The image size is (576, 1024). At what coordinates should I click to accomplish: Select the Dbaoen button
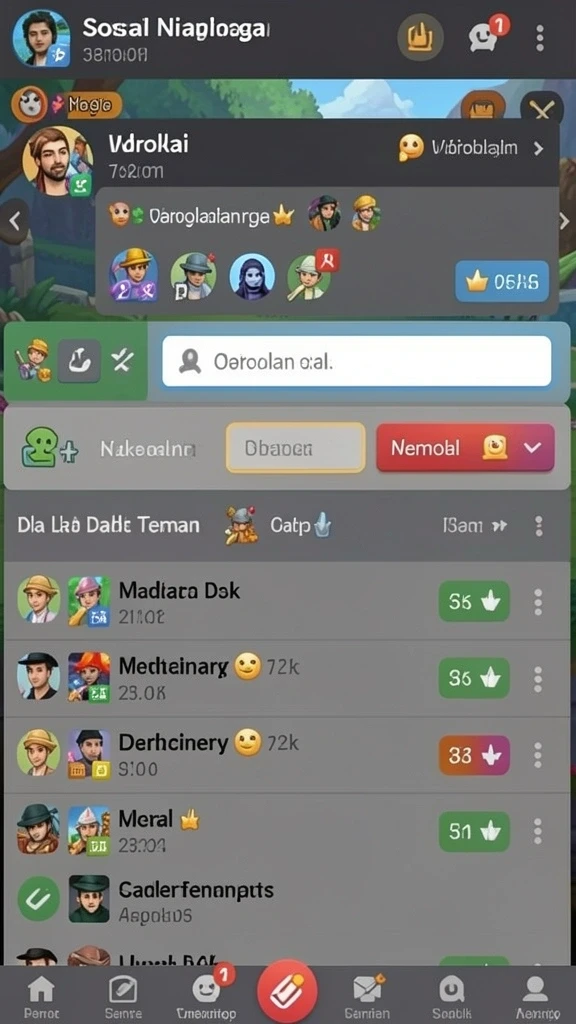click(x=295, y=448)
